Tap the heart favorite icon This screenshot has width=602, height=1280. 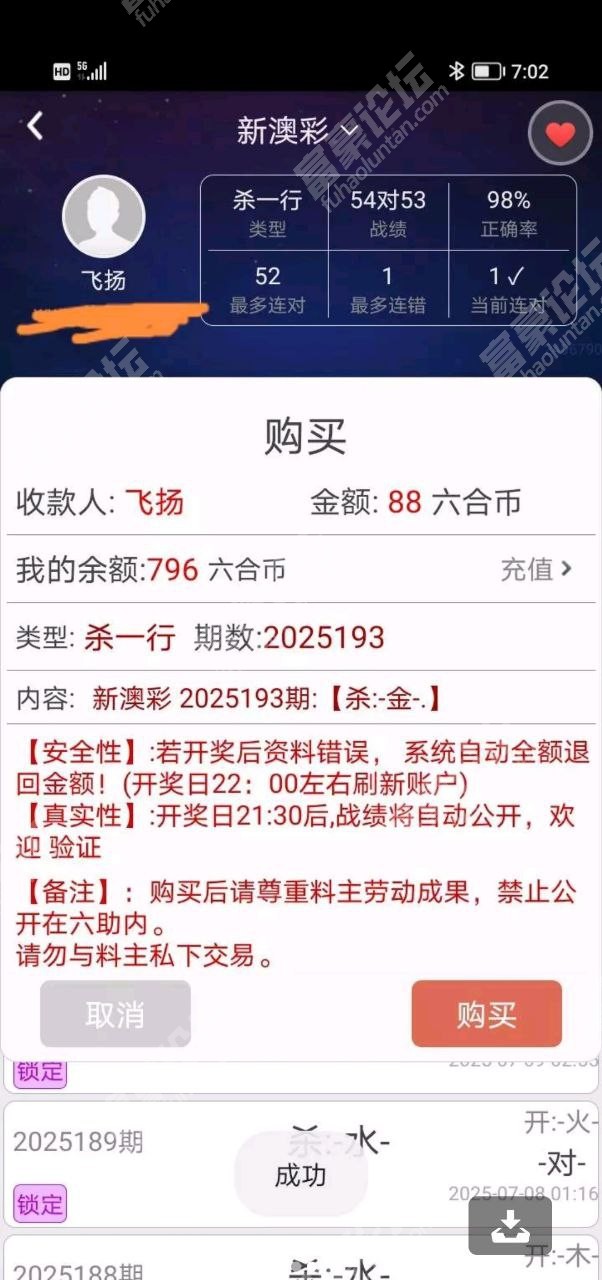(560, 134)
